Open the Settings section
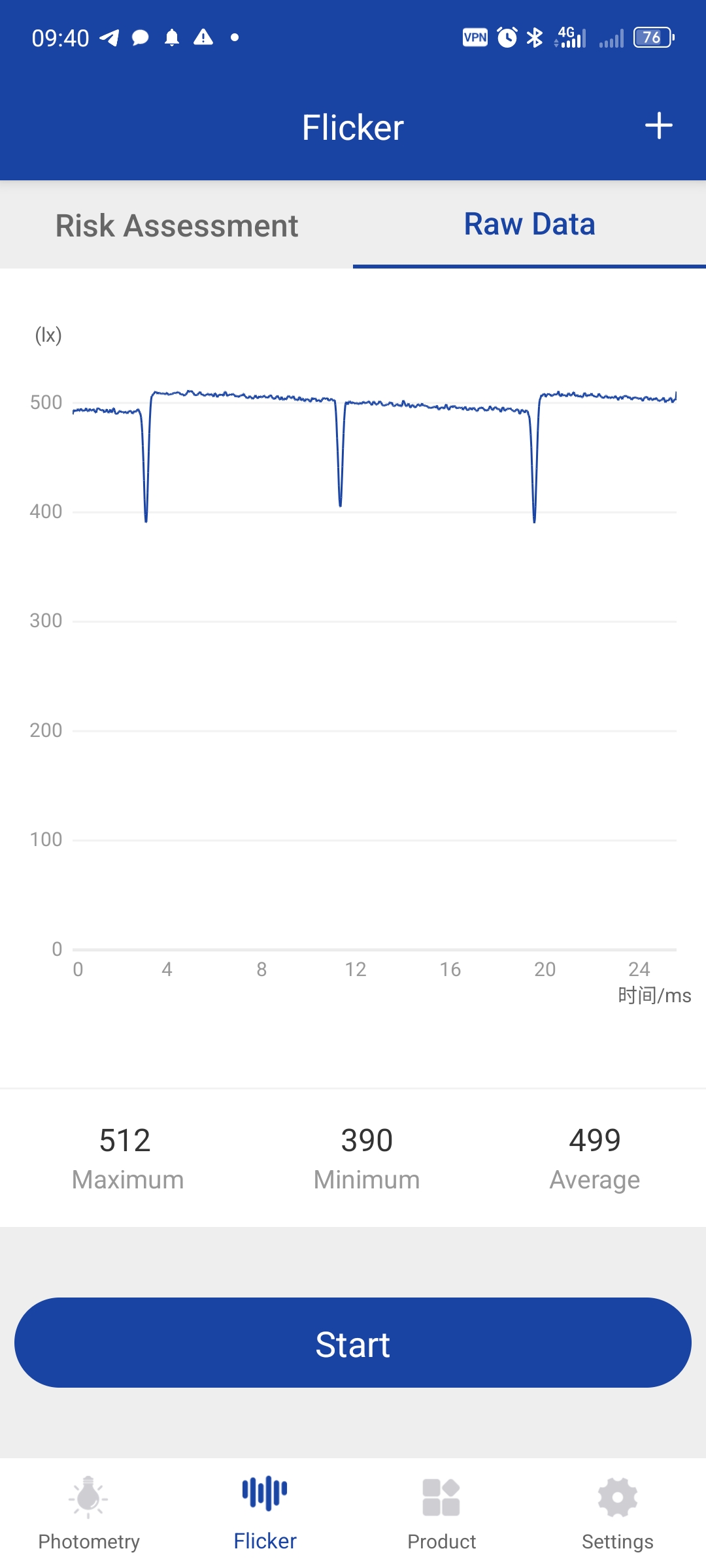The image size is (706, 1568). coord(617,1512)
